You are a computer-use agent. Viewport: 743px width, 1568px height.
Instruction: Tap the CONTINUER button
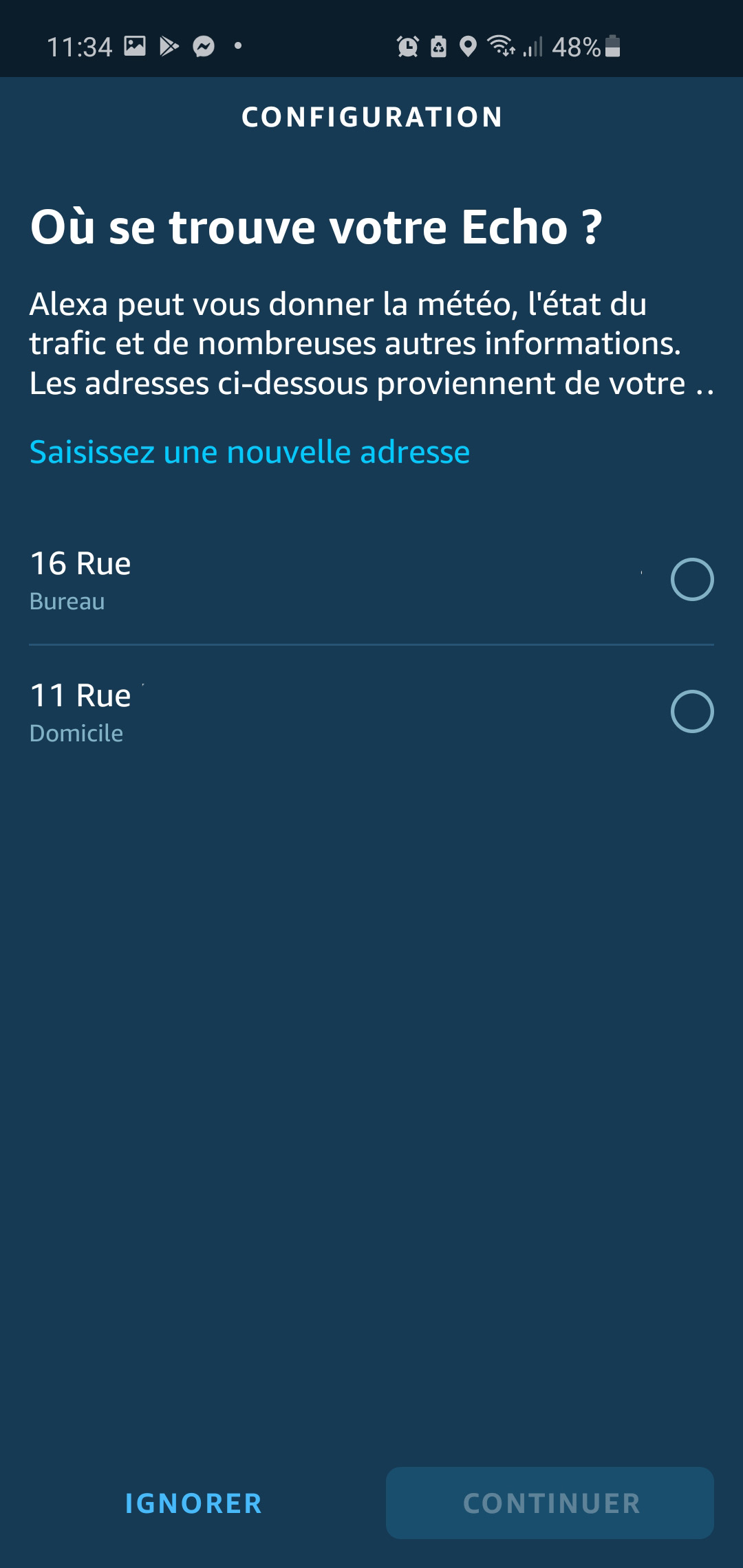[550, 1503]
